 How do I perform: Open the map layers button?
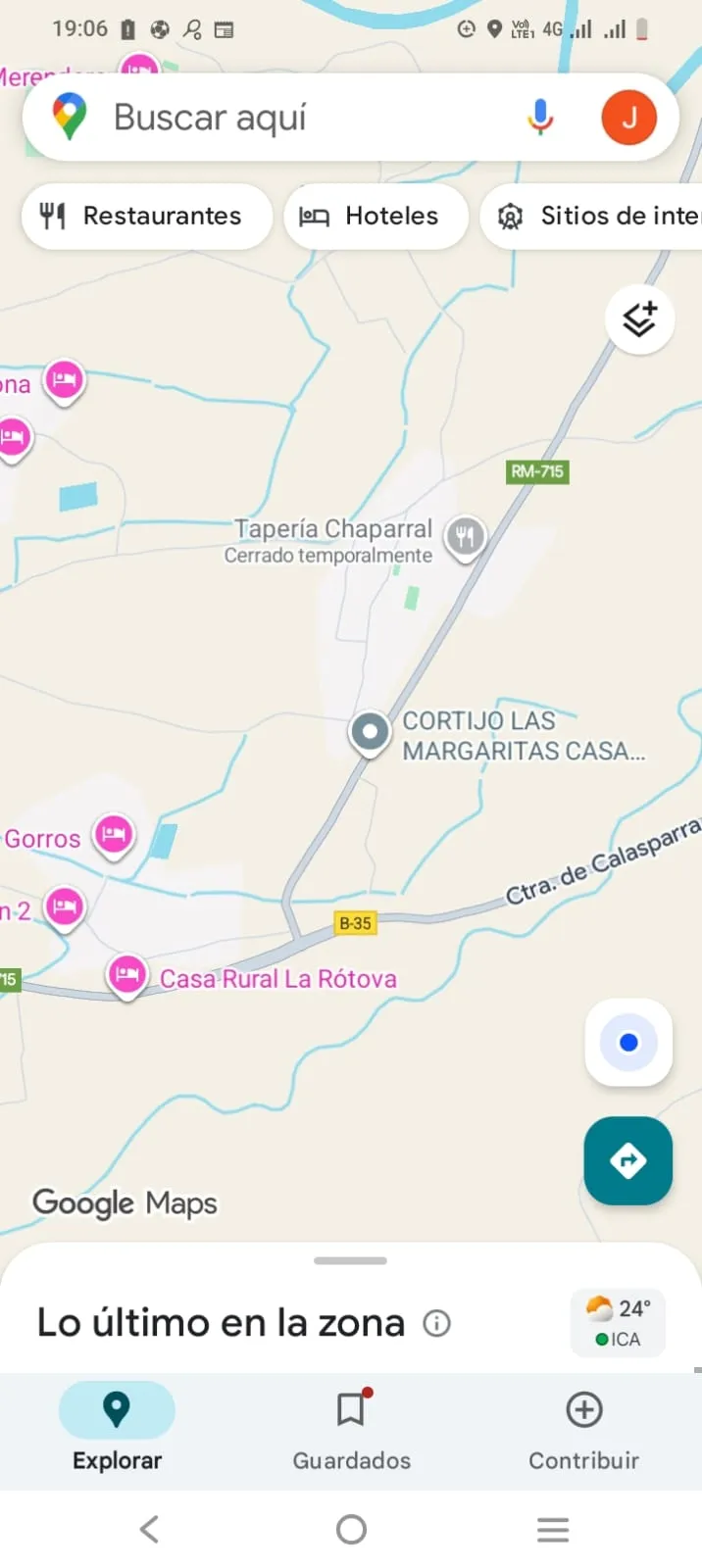click(639, 319)
